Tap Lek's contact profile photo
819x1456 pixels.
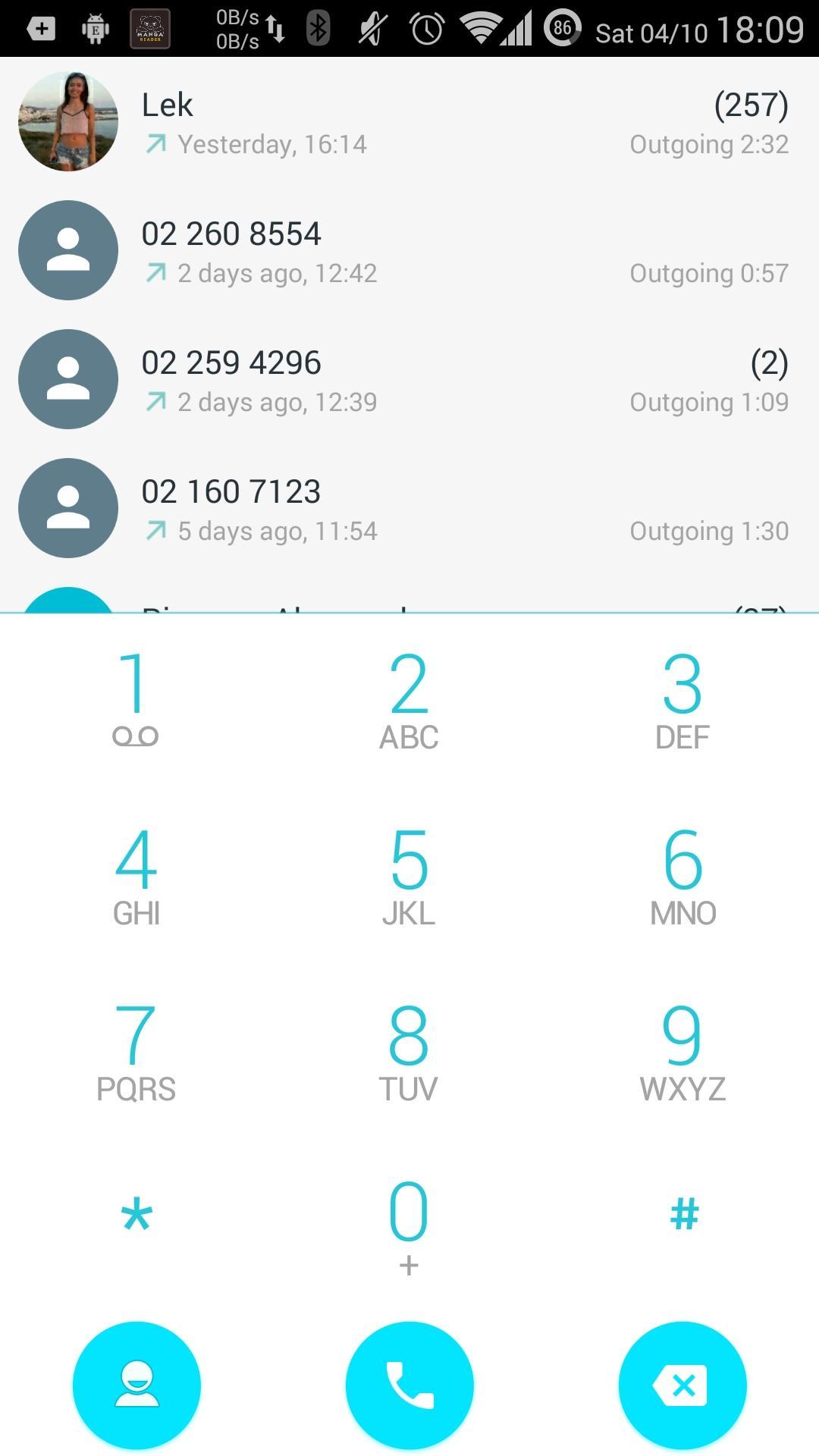(x=67, y=121)
